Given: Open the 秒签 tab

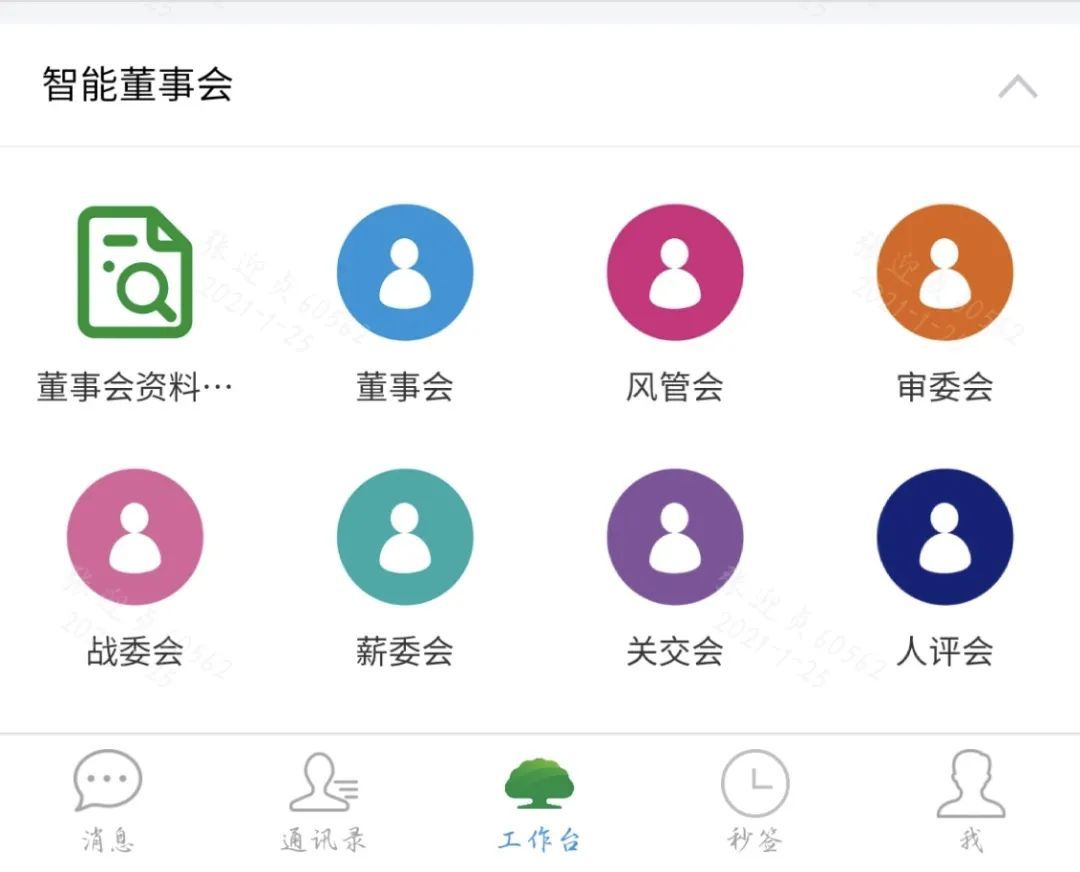Looking at the screenshot, I should tap(755, 802).
